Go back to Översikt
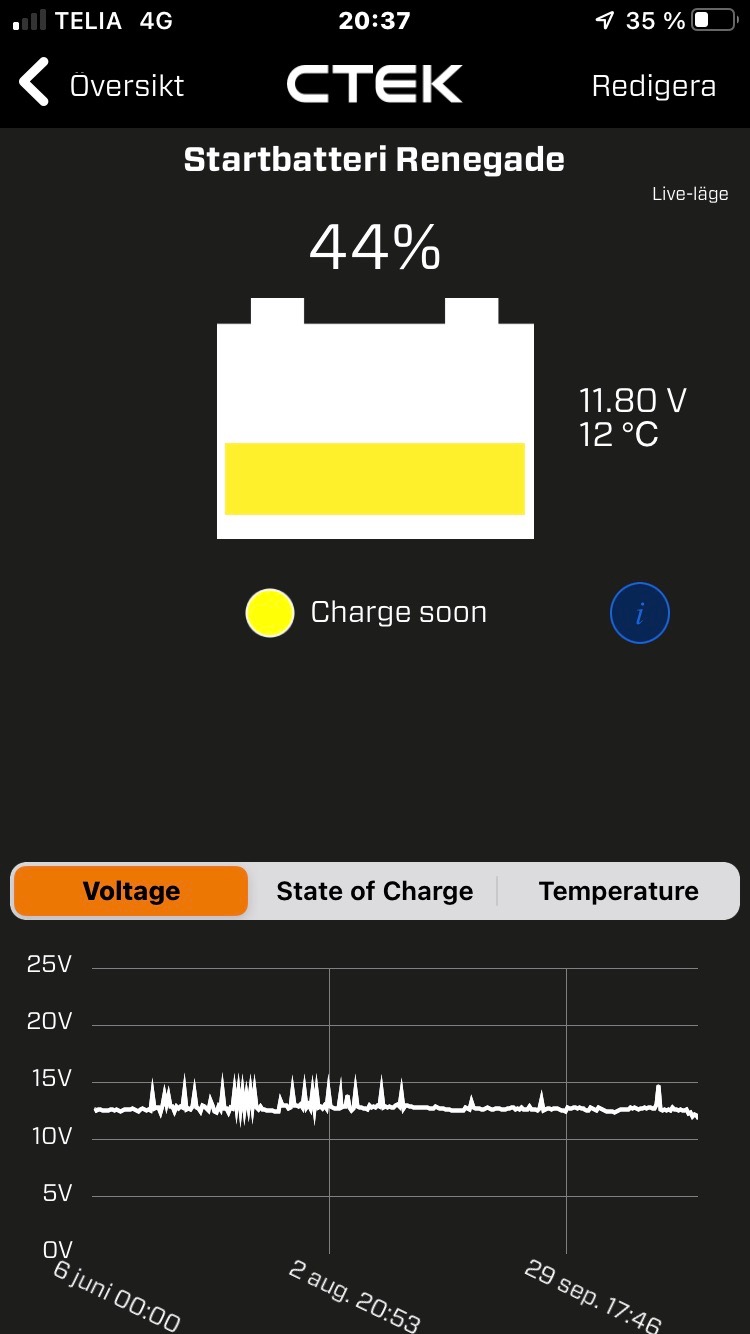Viewport: 750px width, 1334px height. point(101,85)
